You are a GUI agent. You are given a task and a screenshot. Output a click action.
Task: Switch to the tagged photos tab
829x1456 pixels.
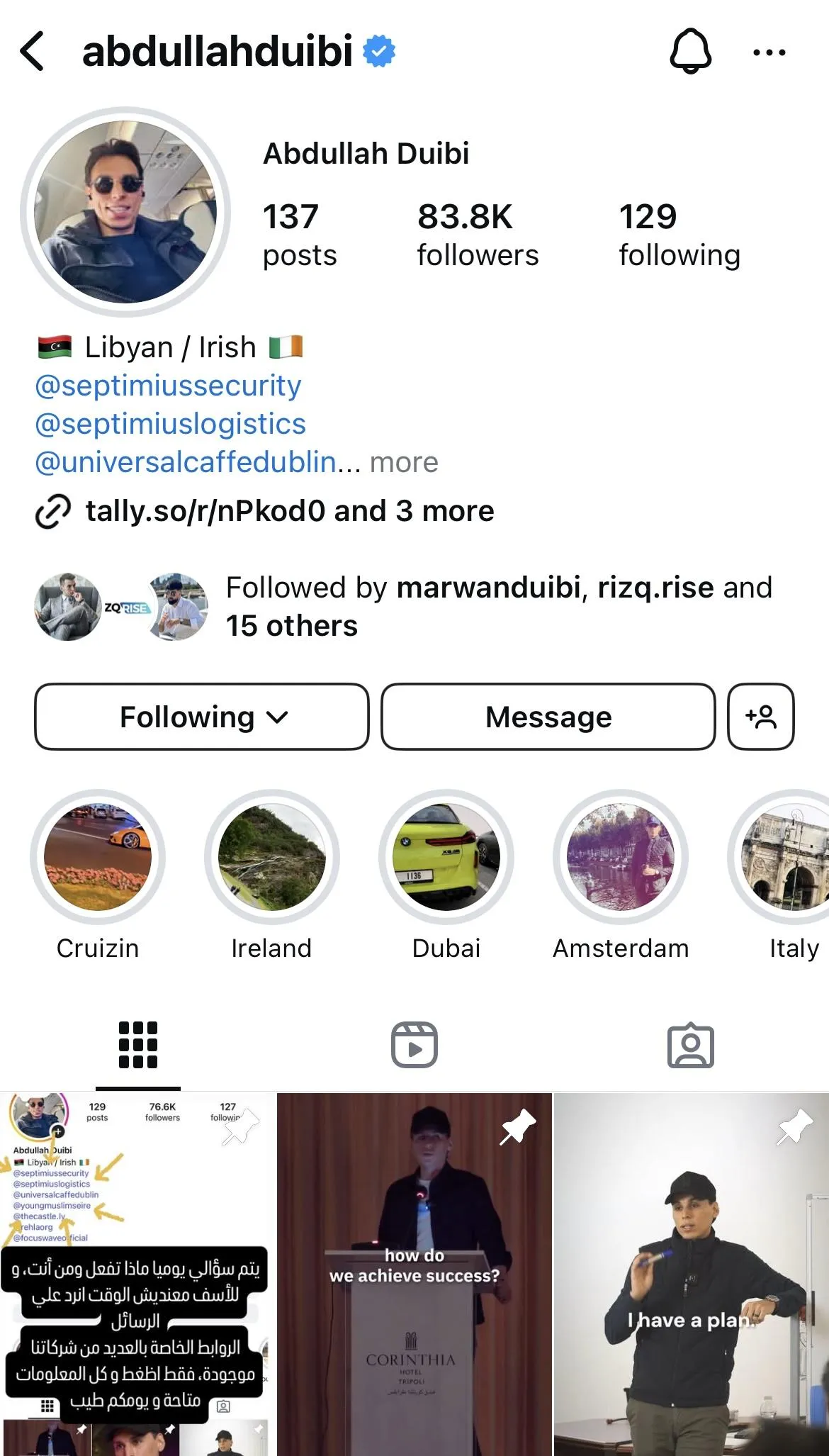[691, 1045]
